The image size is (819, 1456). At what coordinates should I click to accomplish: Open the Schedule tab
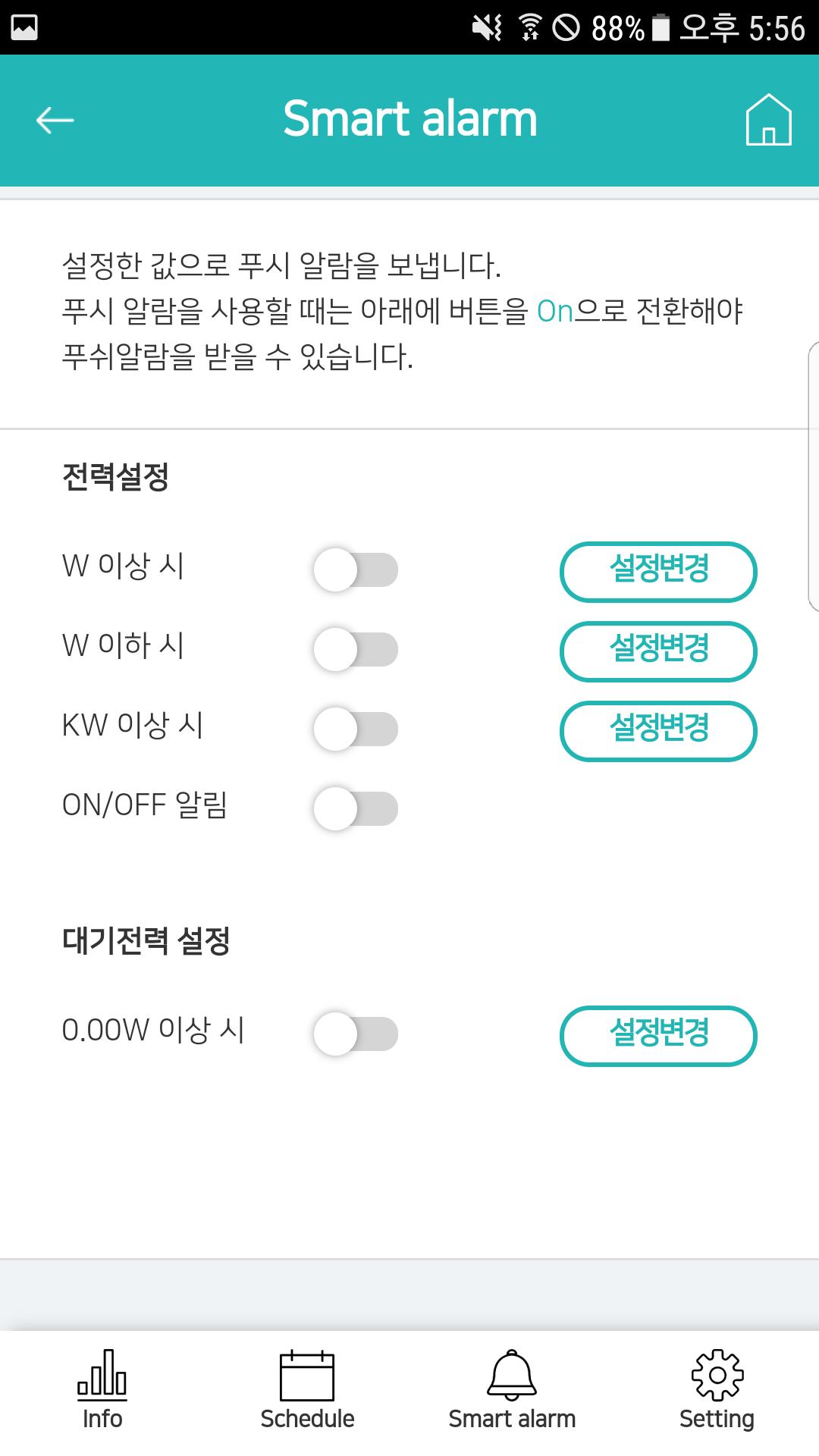point(307,1391)
